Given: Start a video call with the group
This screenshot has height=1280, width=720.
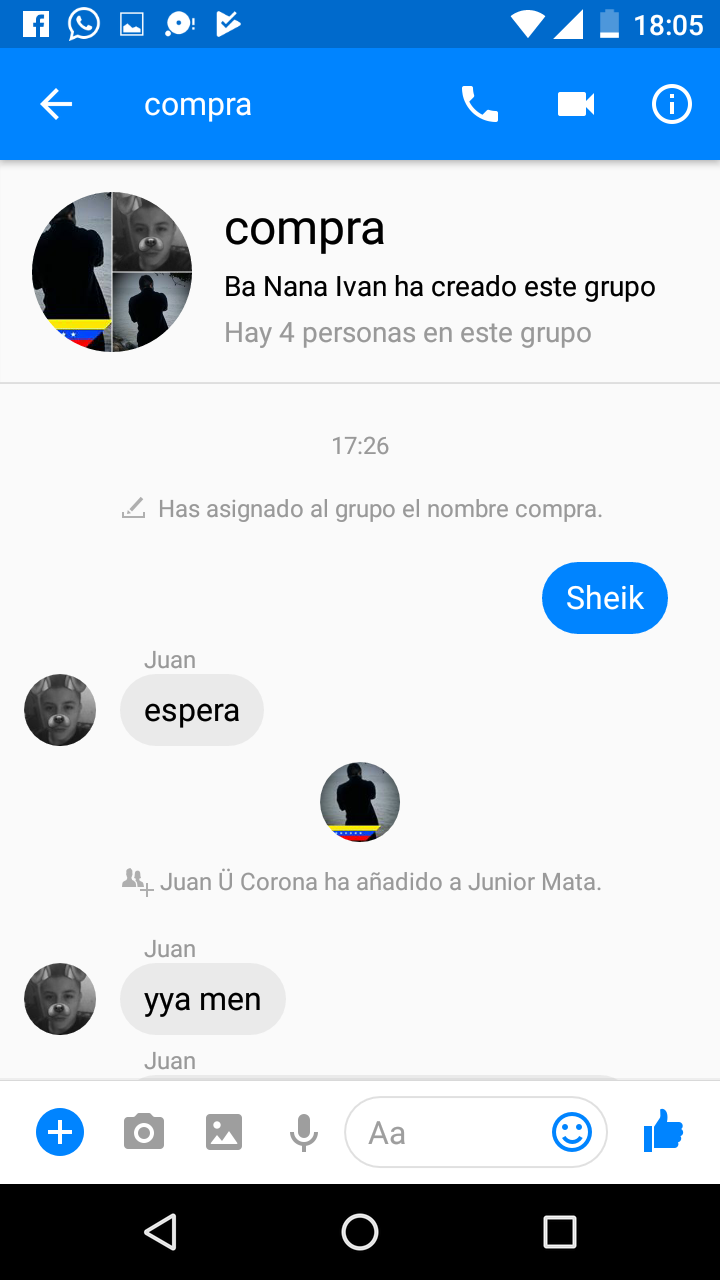Looking at the screenshot, I should click(576, 104).
